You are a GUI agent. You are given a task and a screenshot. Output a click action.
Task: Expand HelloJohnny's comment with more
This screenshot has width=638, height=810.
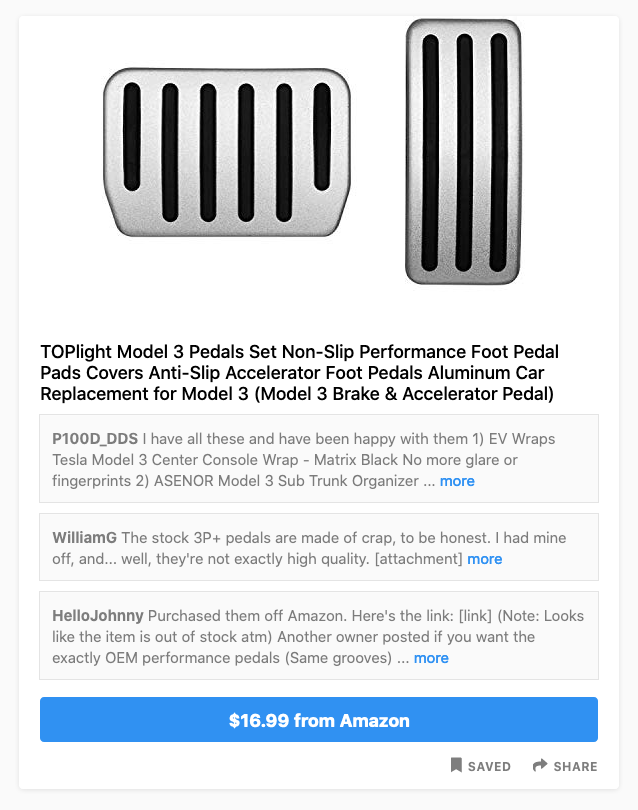[431, 658]
